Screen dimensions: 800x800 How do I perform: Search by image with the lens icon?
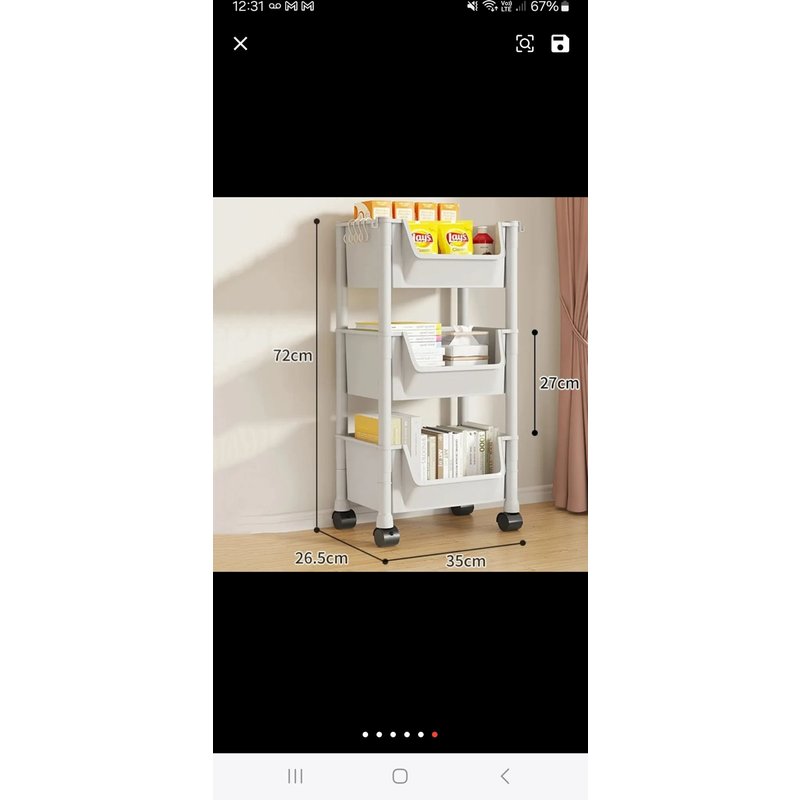coord(524,44)
